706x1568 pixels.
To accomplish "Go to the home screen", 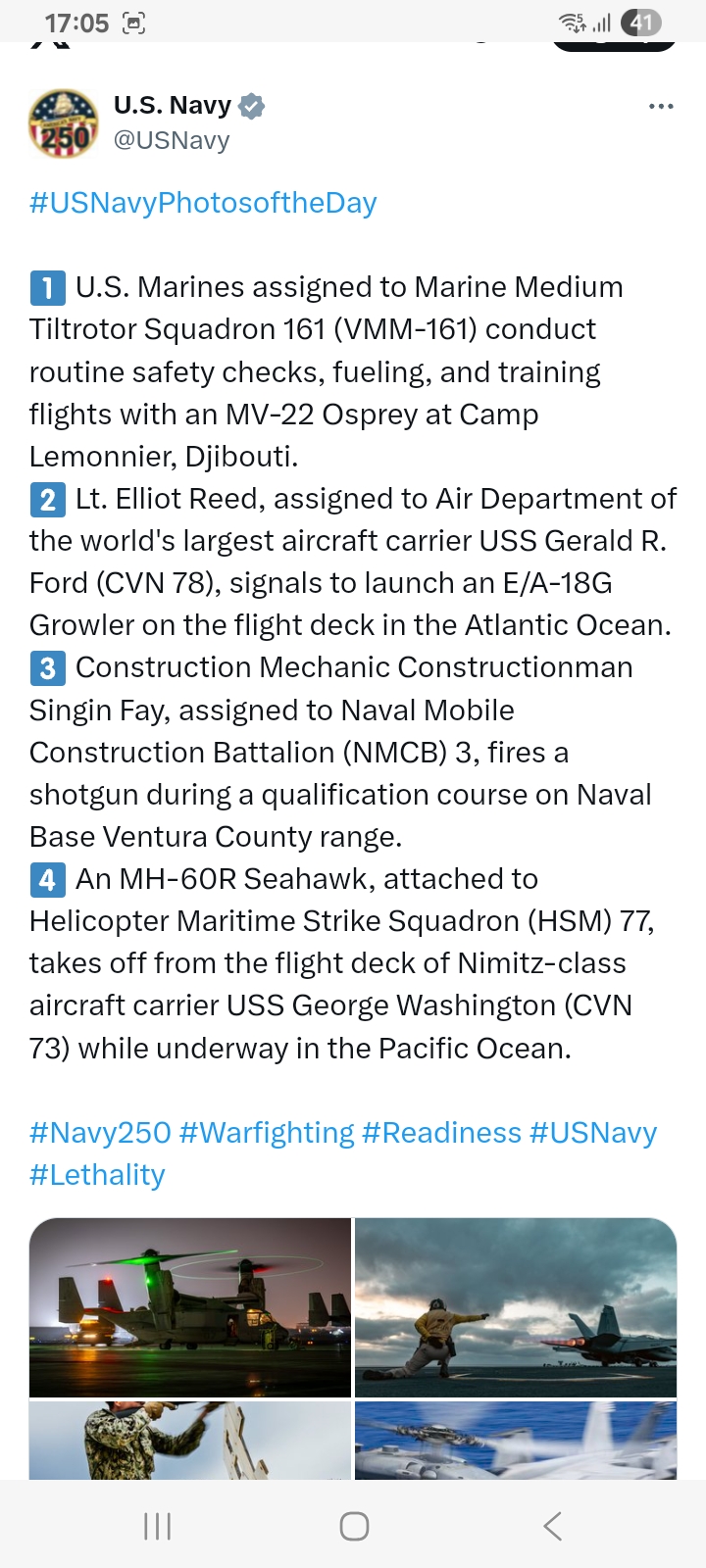I will [354, 1526].
